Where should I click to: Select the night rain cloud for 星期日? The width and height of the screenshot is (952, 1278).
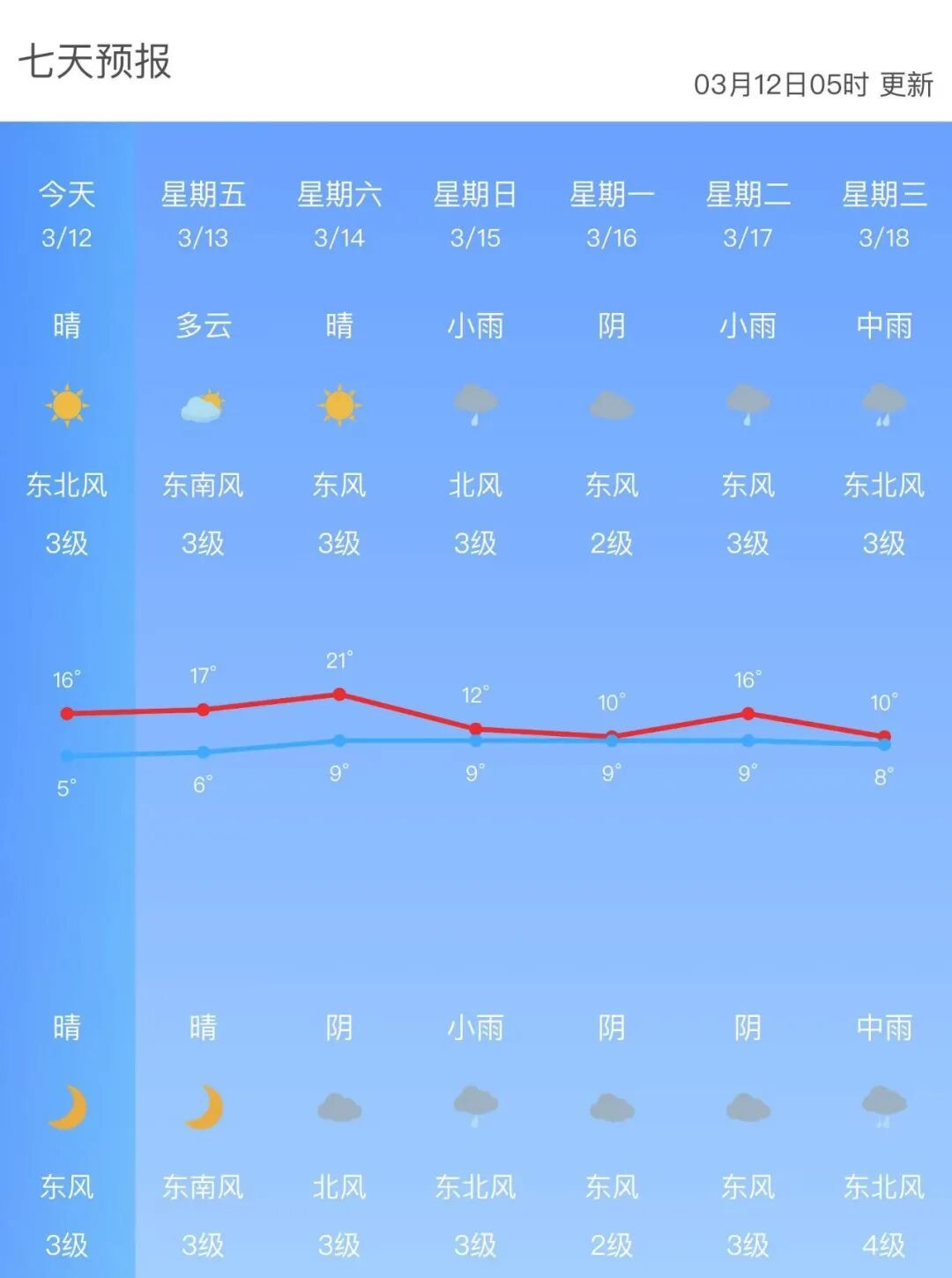pyautogui.click(x=476, y=1104)
